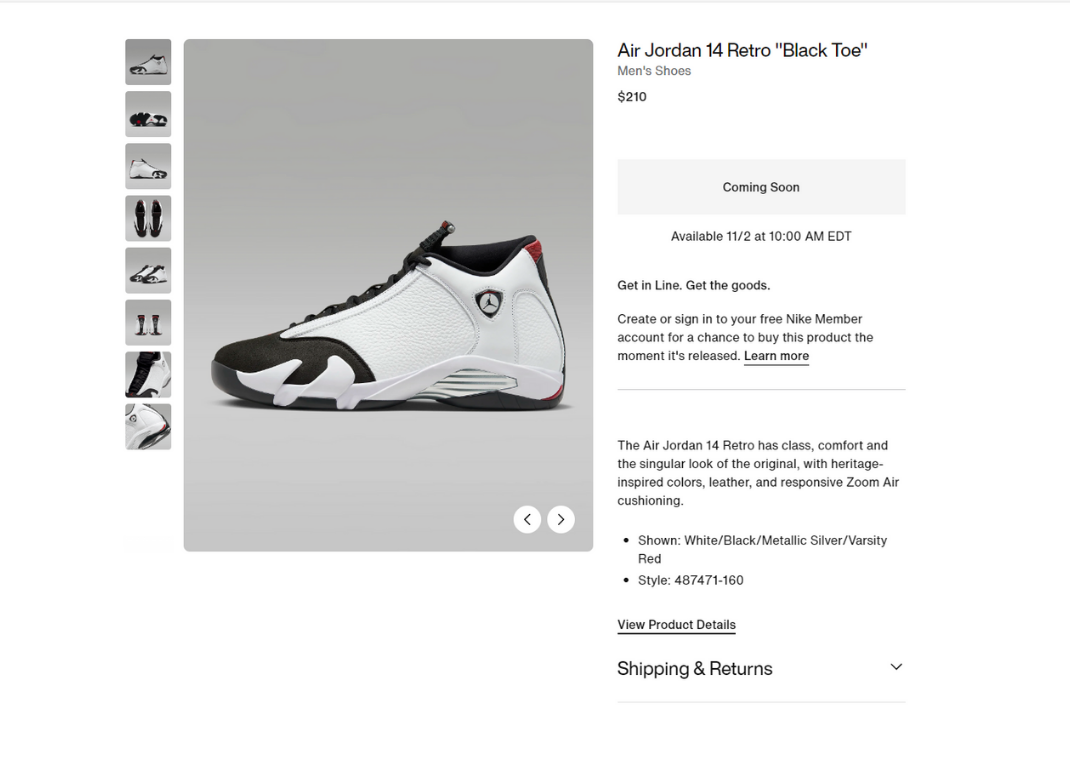
Task: View Product Details
Action: point(676,625)
